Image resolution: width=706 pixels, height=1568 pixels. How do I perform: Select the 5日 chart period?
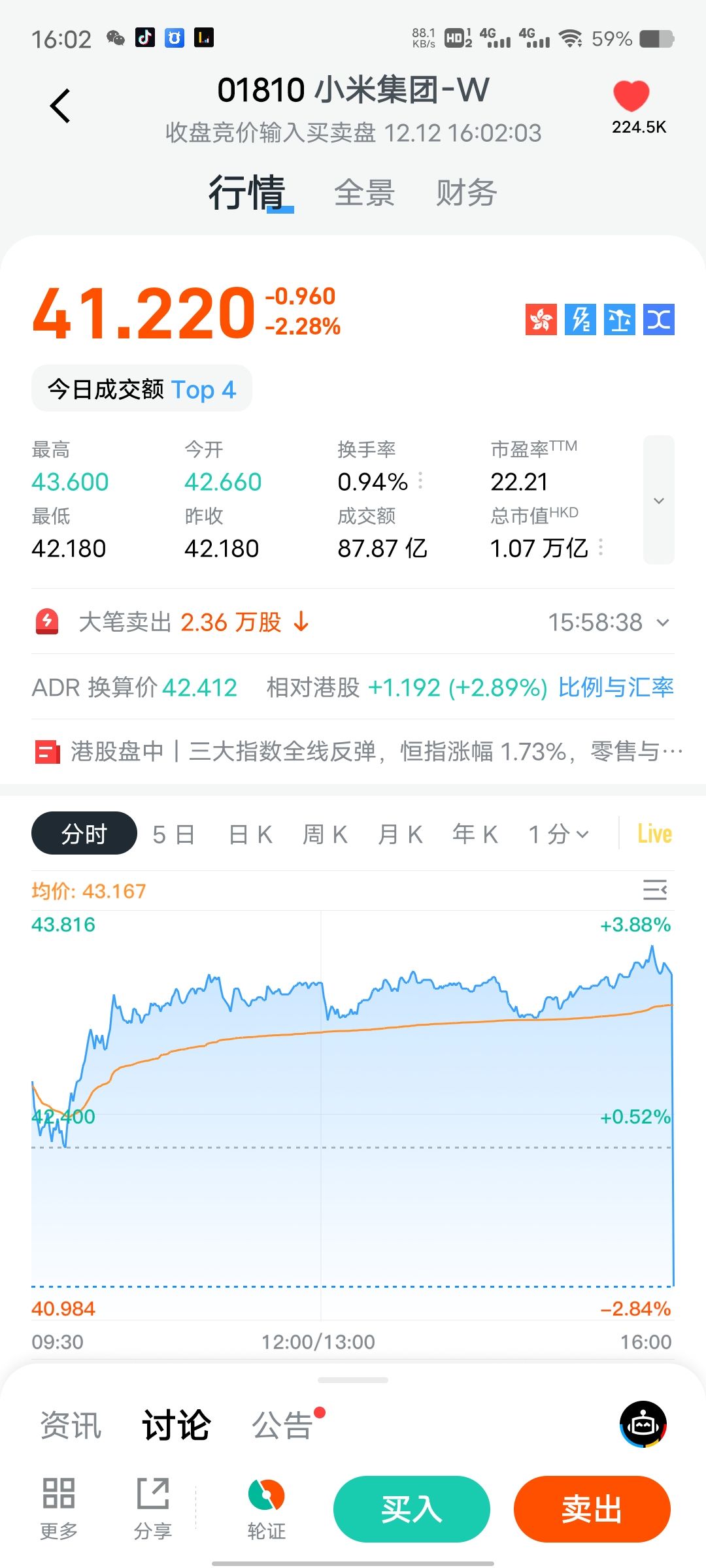coord(173,834)
